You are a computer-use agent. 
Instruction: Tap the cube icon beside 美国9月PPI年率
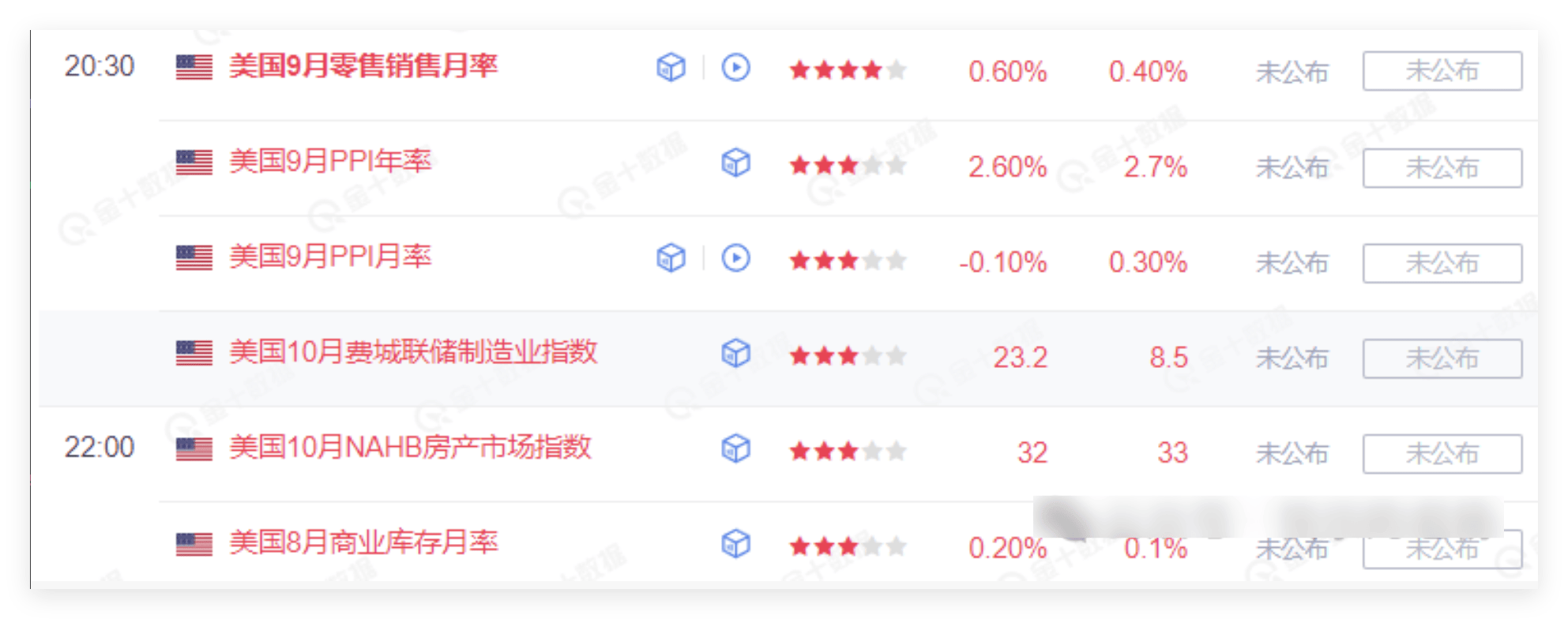point(735,163)
